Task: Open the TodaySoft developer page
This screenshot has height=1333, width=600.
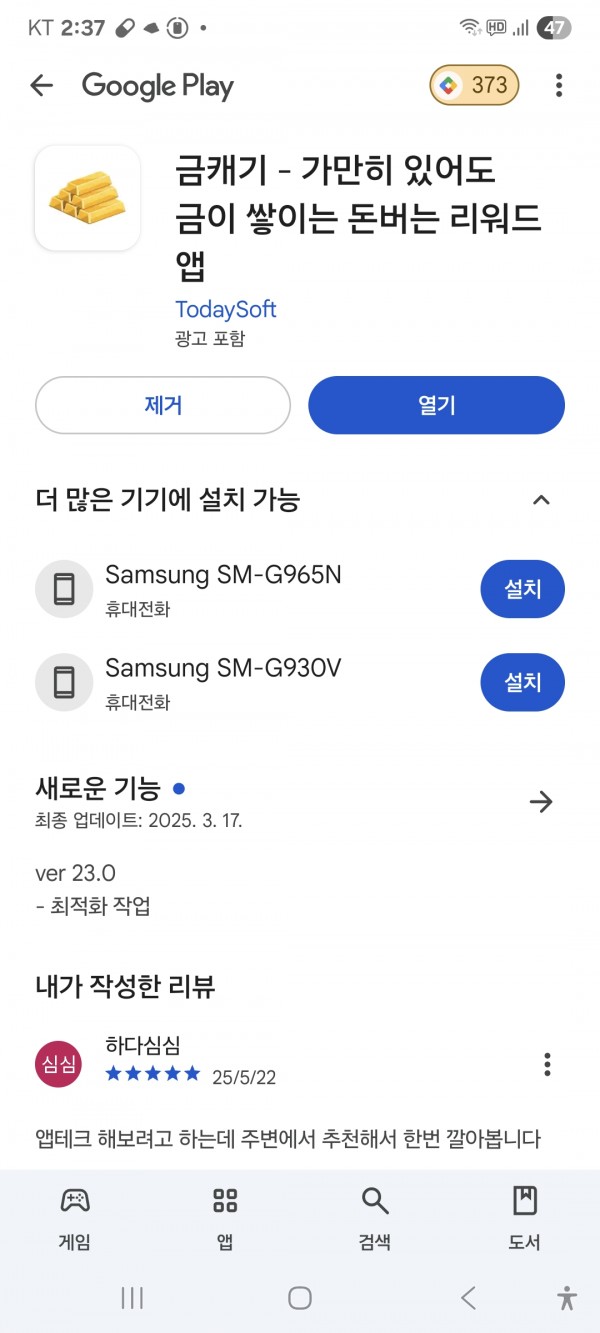Action: [226, 309]
